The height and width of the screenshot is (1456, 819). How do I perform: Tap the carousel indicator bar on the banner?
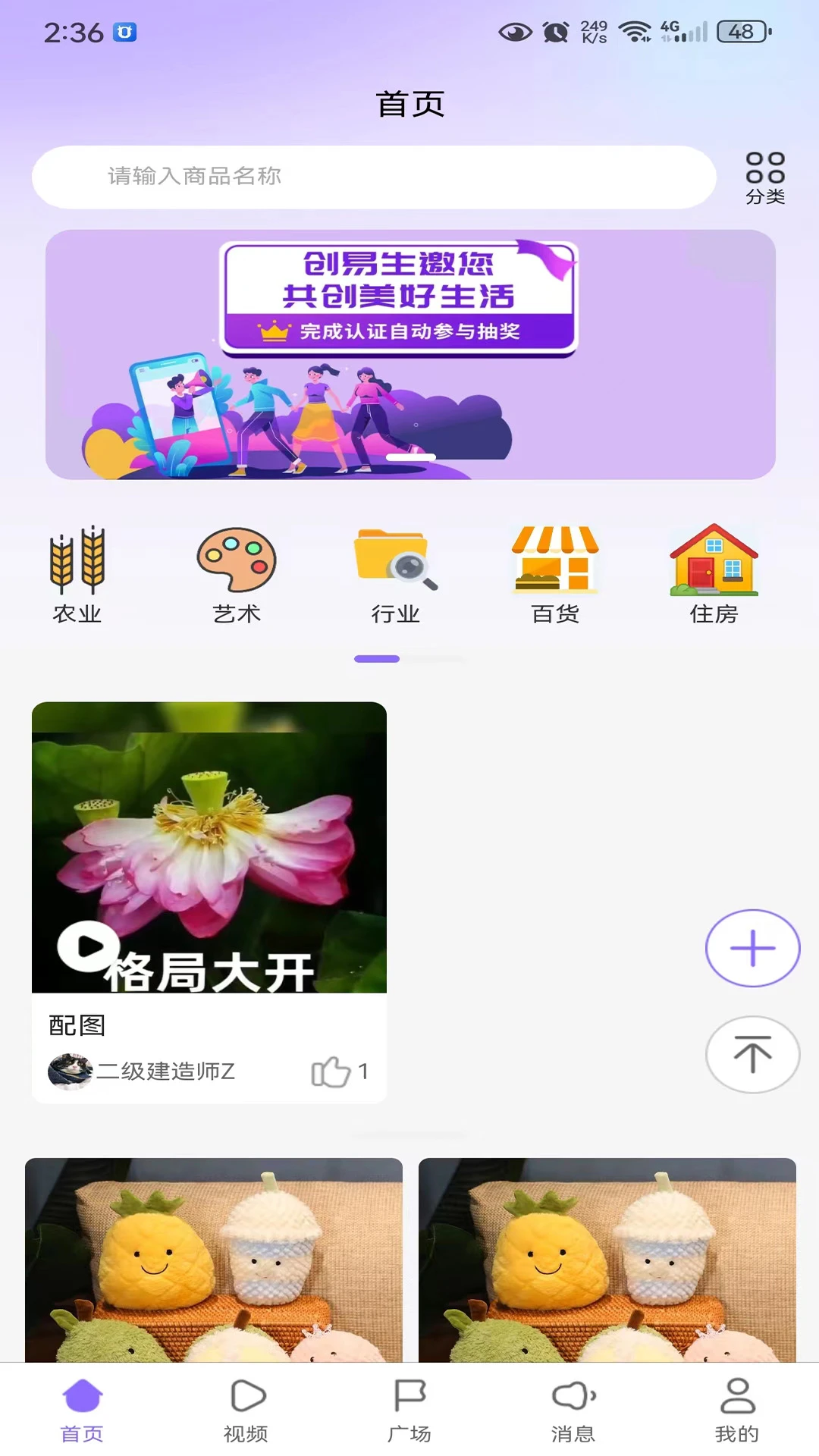click(x=409, y=455)
